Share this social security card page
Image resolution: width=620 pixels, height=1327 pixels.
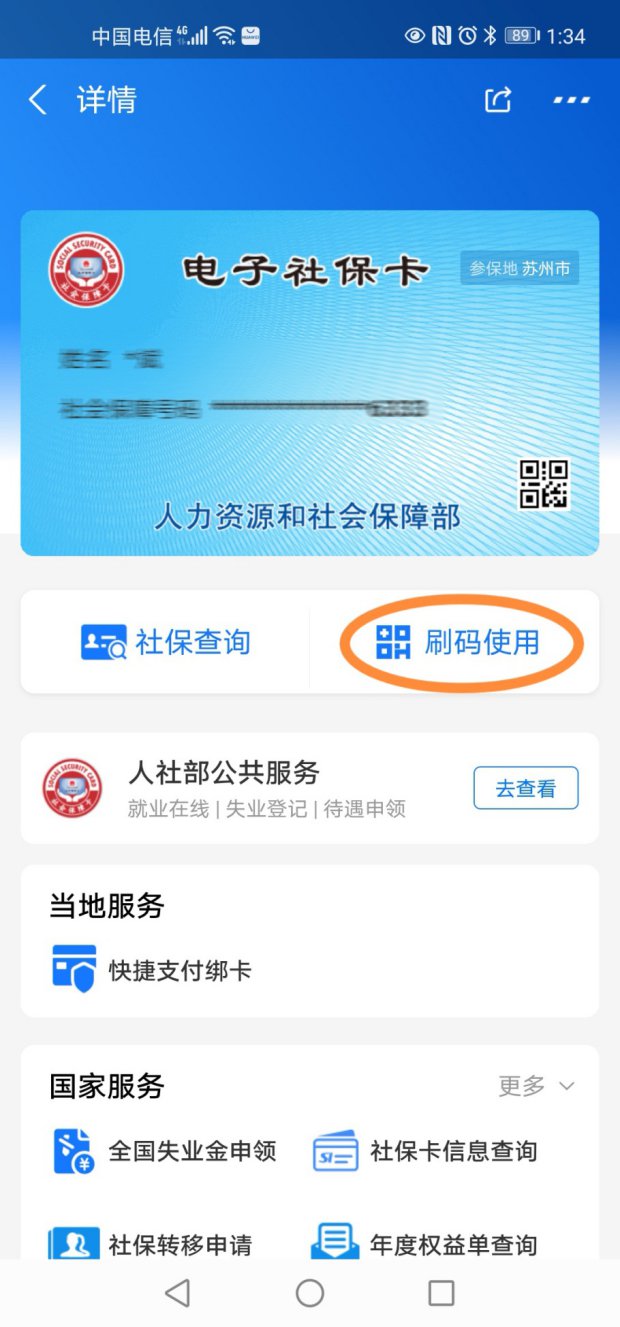point(498,100)
